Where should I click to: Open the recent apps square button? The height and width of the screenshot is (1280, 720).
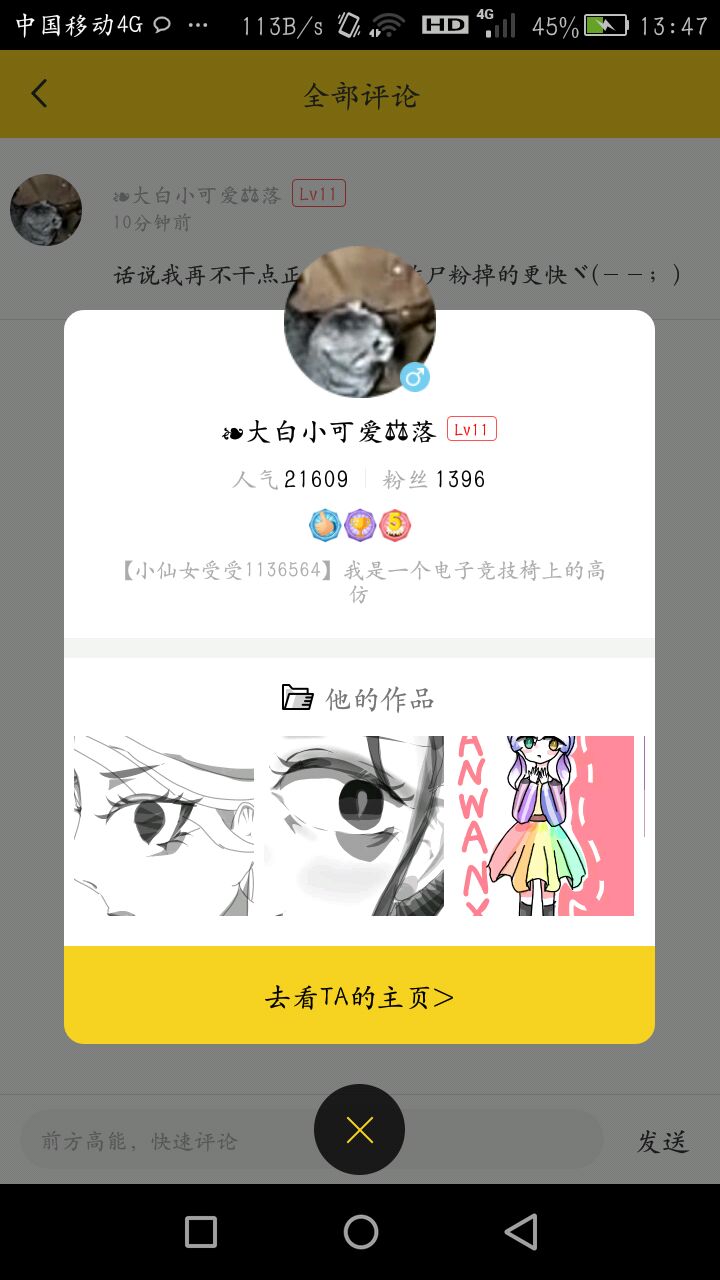pos(201,1232)
